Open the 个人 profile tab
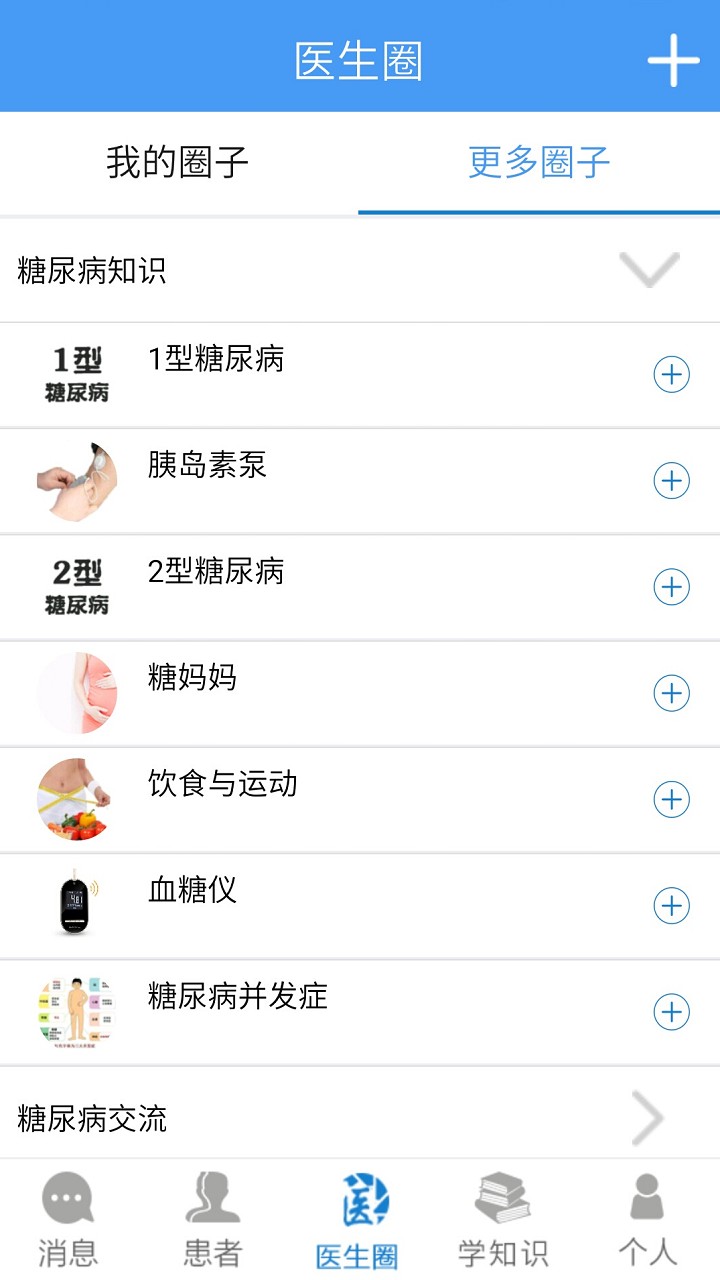 [x=647, y=1219]
